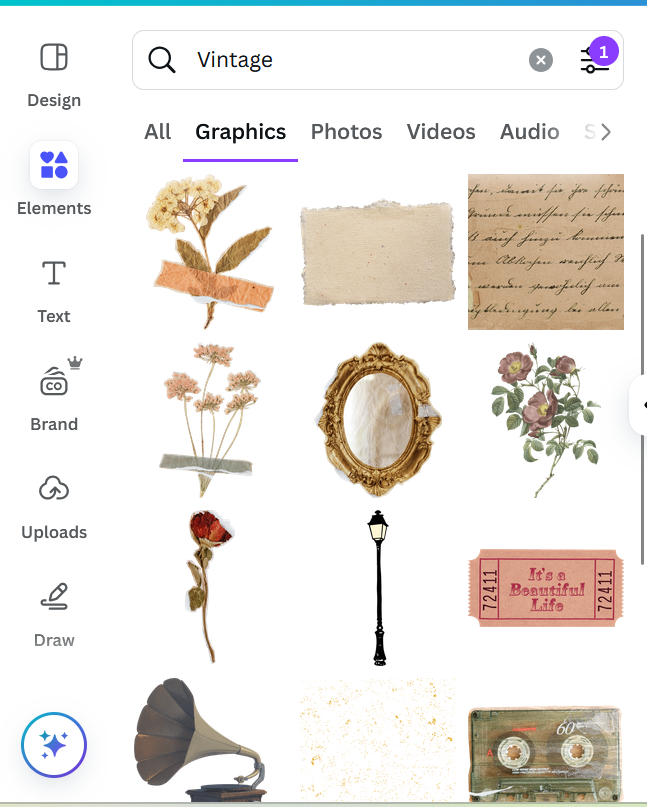Open the Text panel

tap(54, 290)
